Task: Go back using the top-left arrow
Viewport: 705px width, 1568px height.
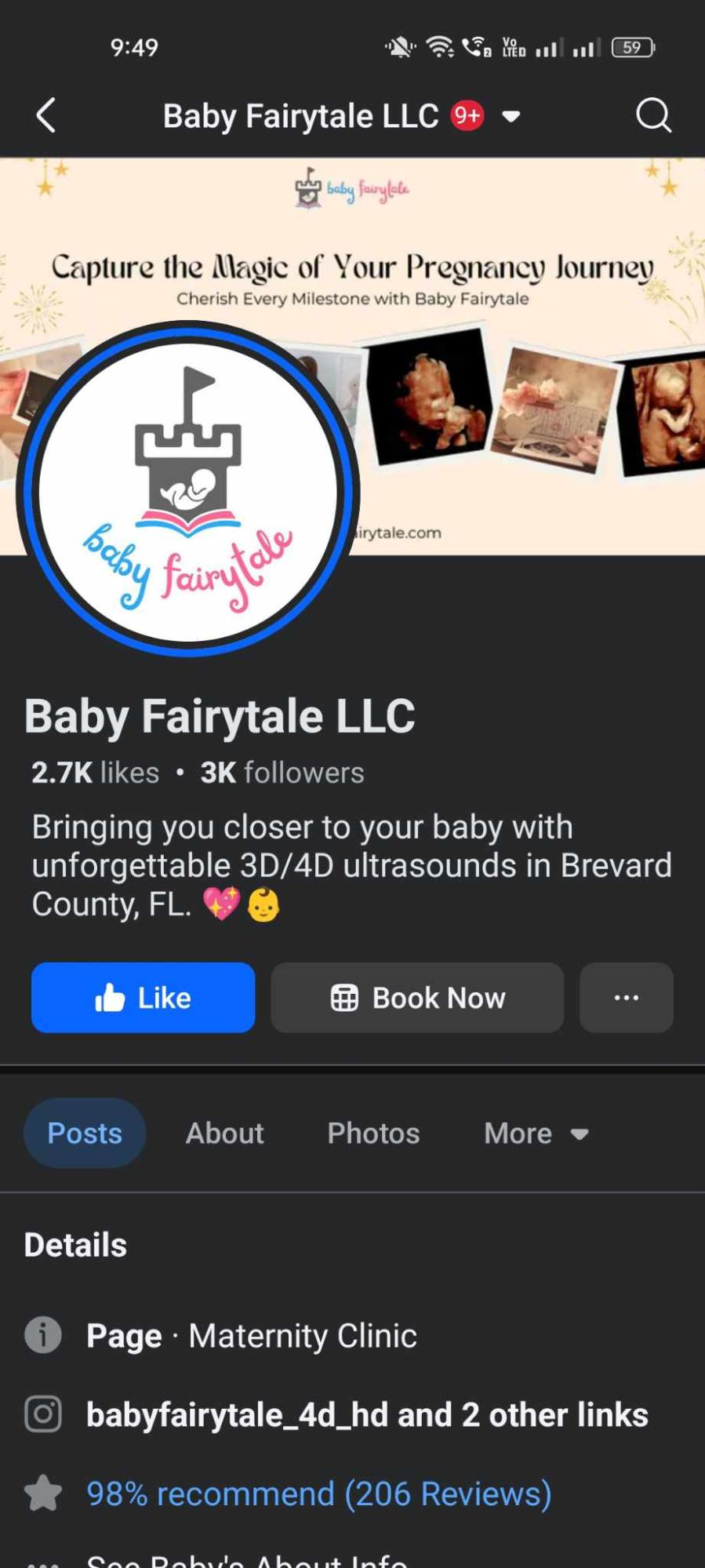Action: click(x=46, y=116)
